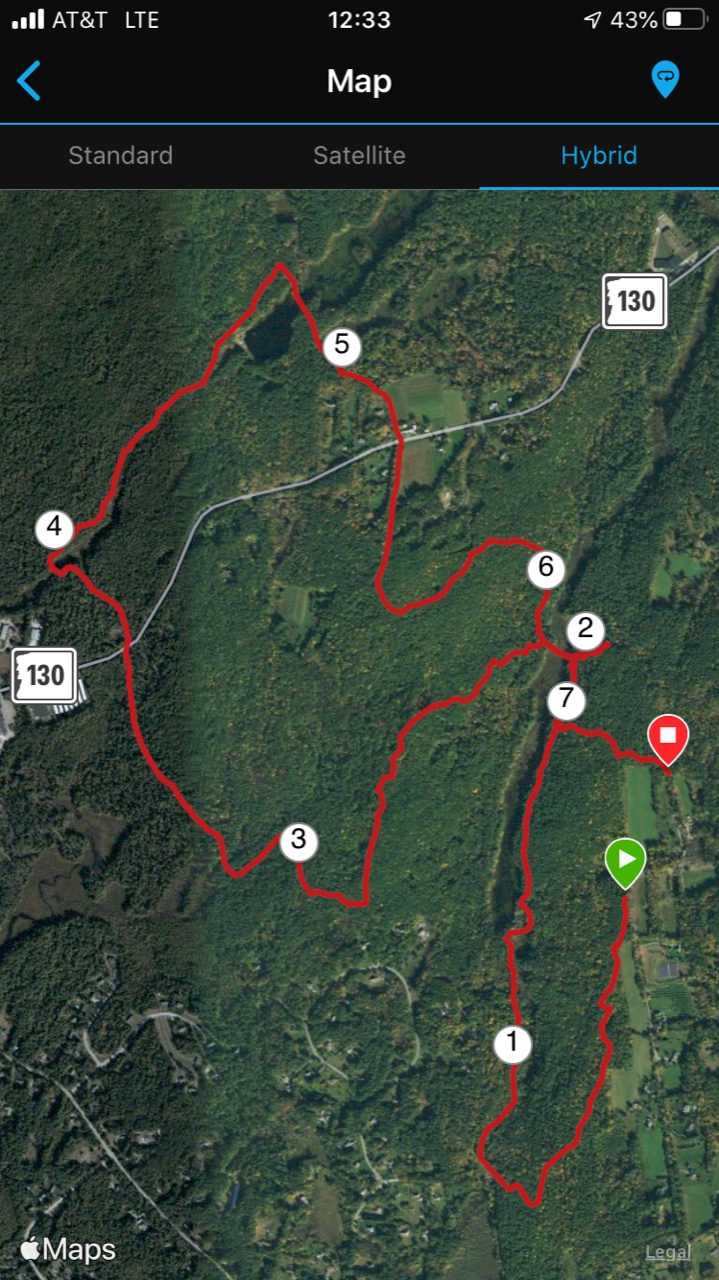Select lap marker 3 on the route
719x1280 pixels.
point(298,841)
